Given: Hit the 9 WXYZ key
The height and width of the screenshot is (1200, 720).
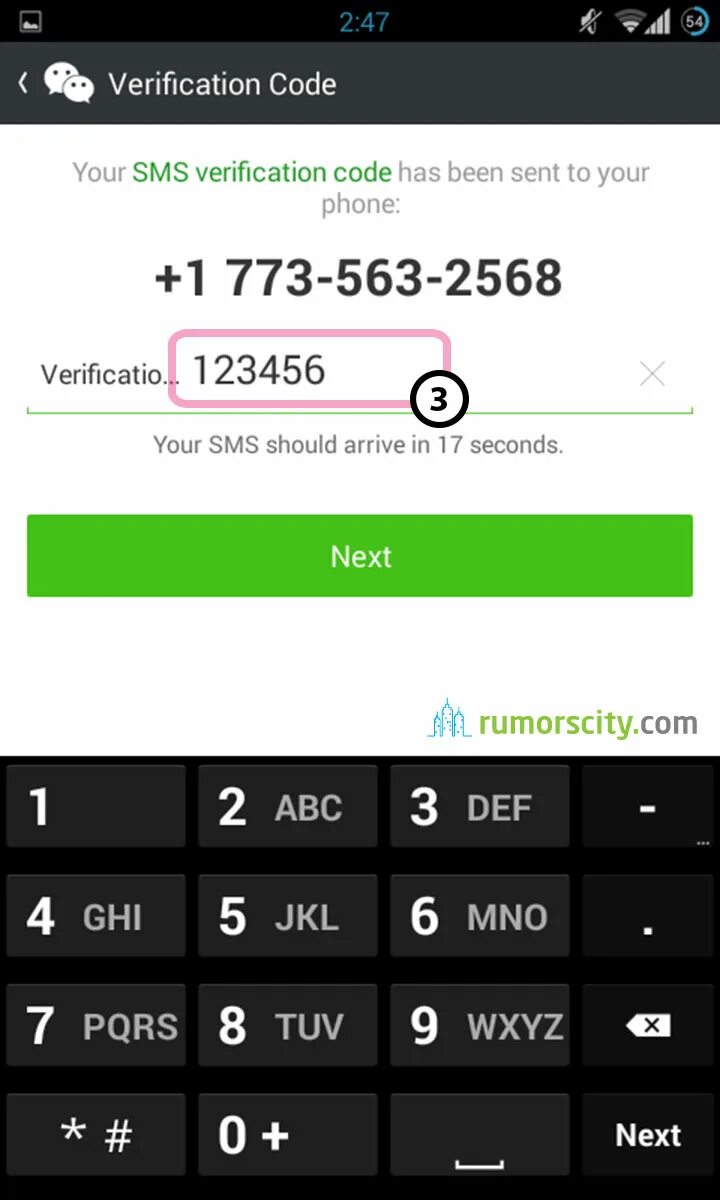Looking at the screenshot, I should pyautogui.click(x=480, y=1026).
